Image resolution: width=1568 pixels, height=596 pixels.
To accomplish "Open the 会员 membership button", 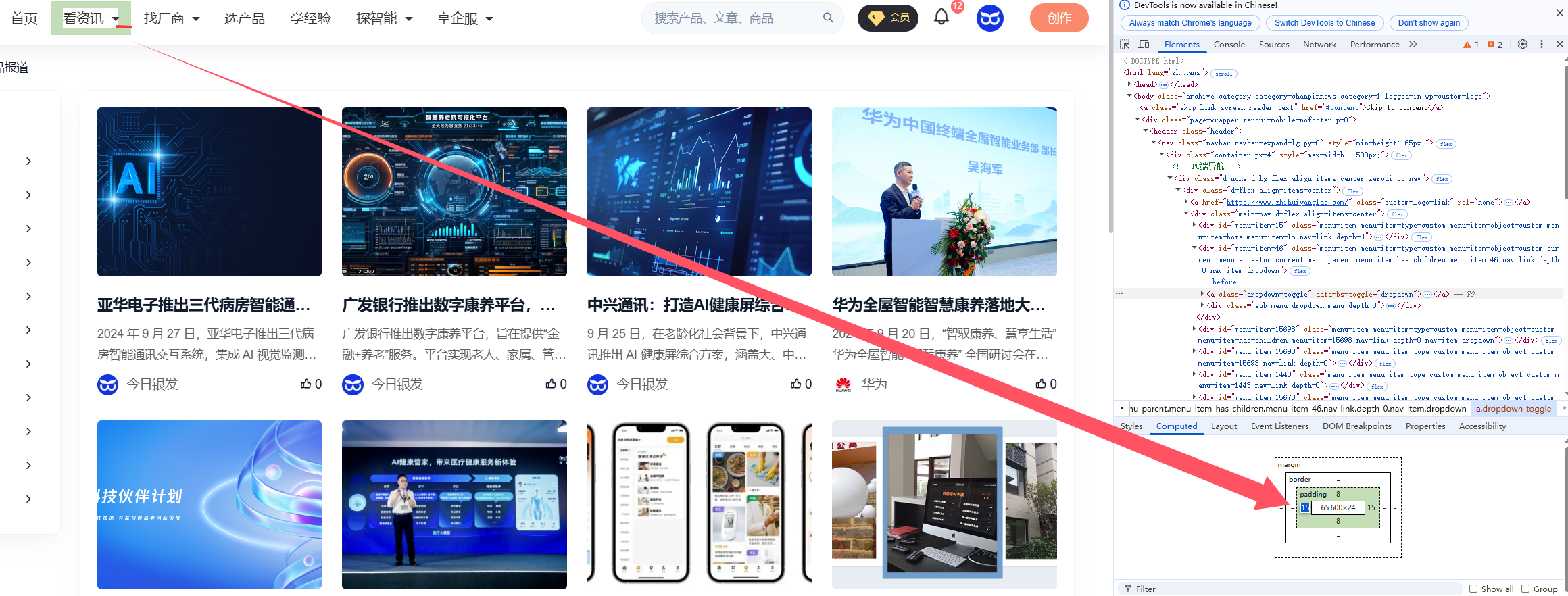I will tap(889, 18).
